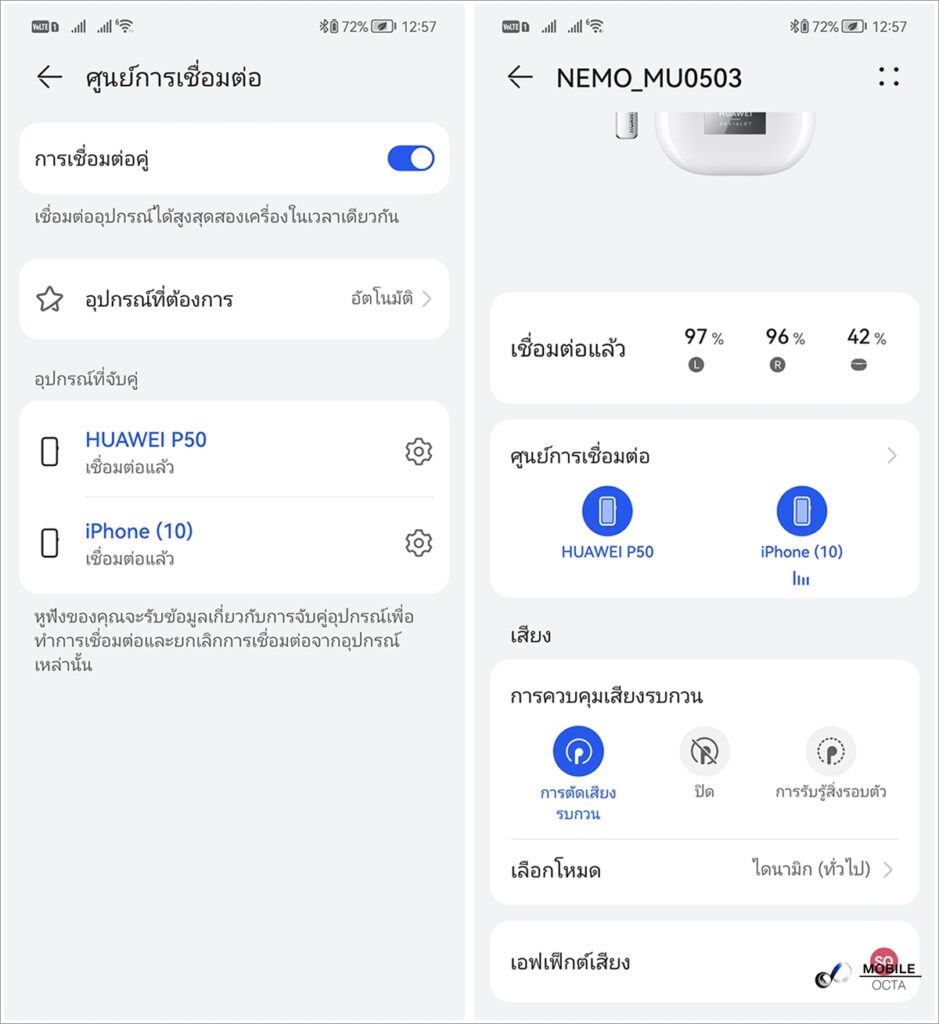Open settings gear for iPhone (10)
The width and height of the screenshot is (939, 1024).
point(418,543)
